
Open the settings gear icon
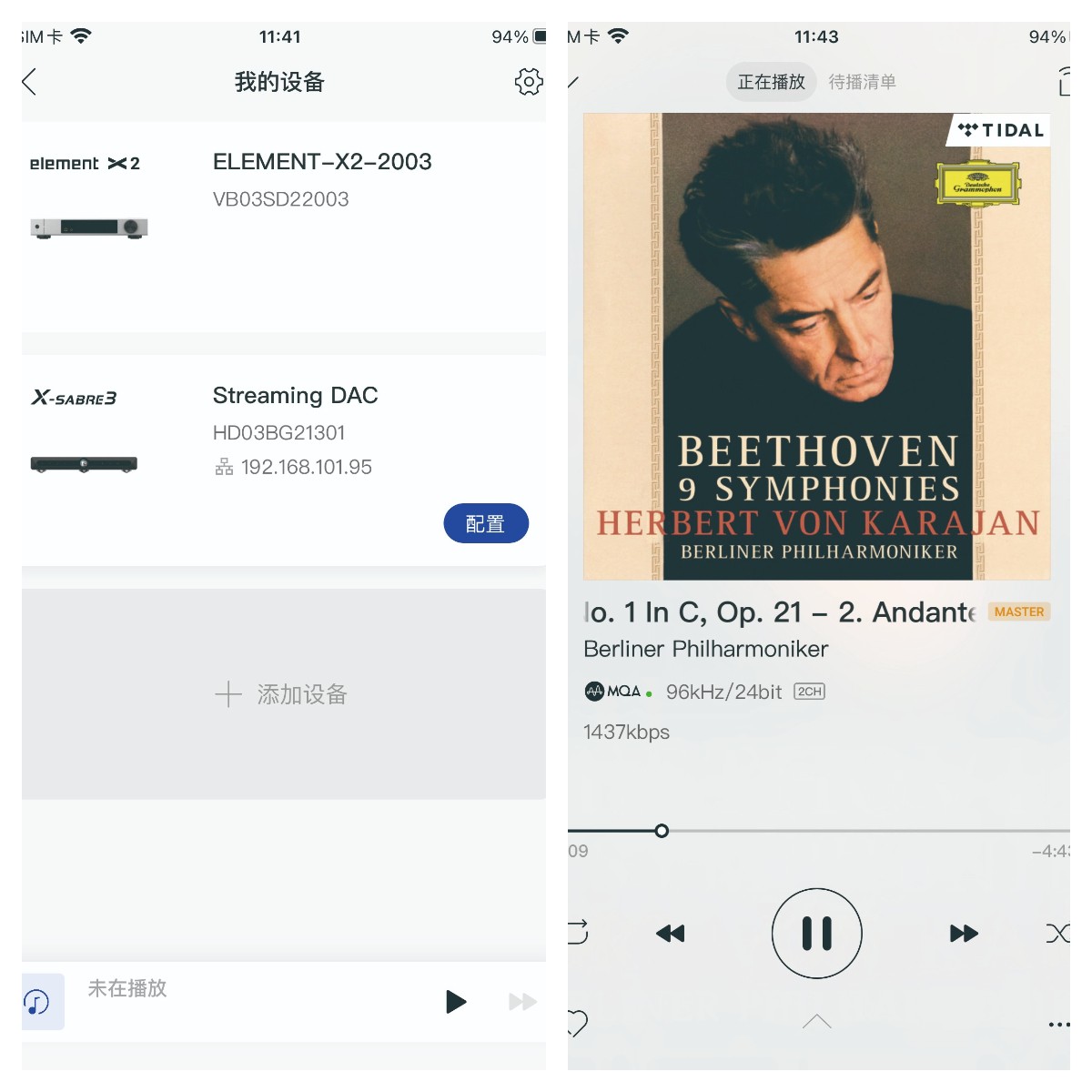(528, 82)
